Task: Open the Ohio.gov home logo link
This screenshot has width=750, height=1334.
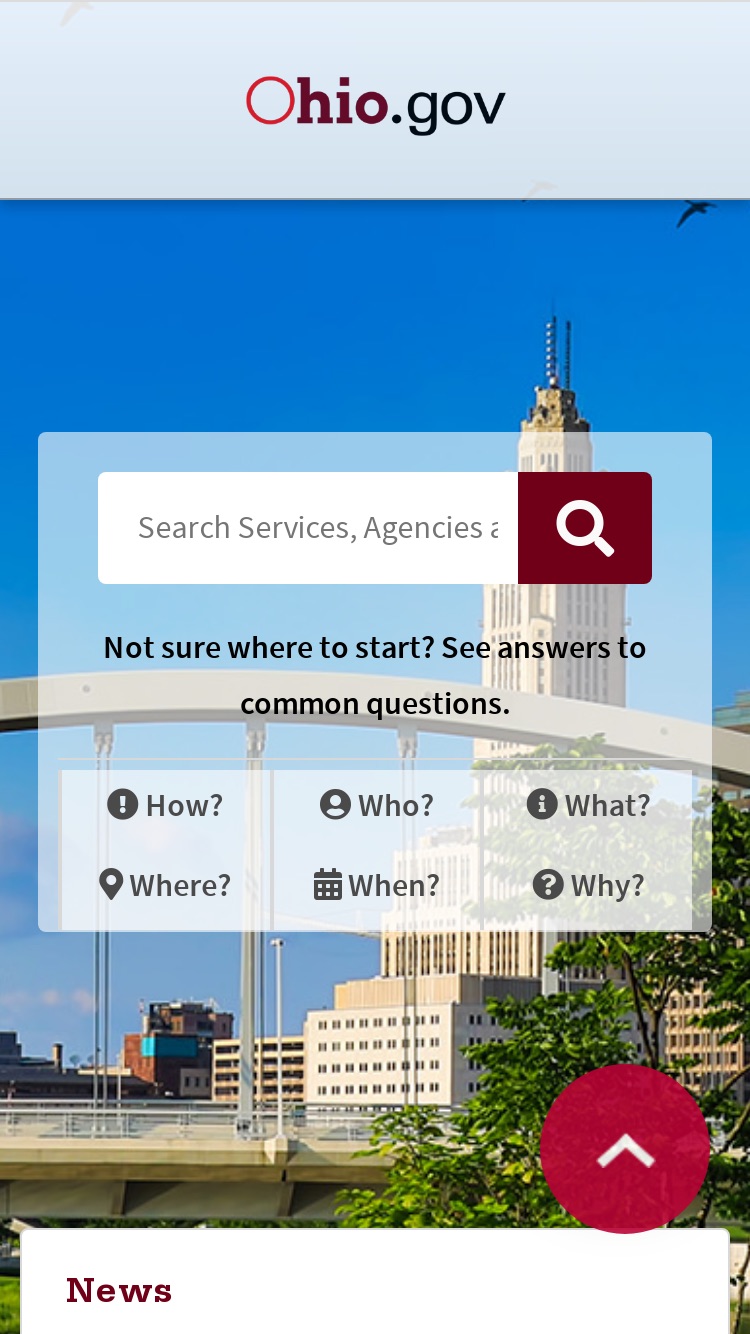Action: (376, 104)
